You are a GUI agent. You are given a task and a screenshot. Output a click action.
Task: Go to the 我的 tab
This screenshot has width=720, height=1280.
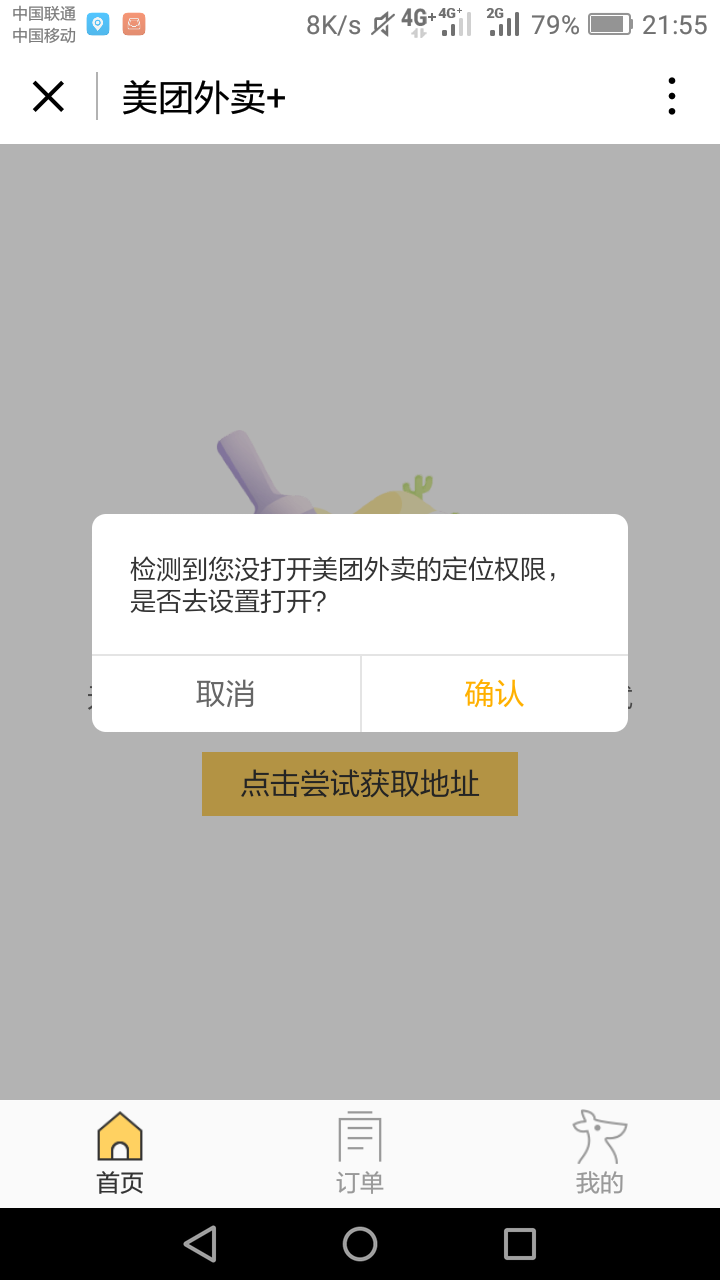point(600,1153)
